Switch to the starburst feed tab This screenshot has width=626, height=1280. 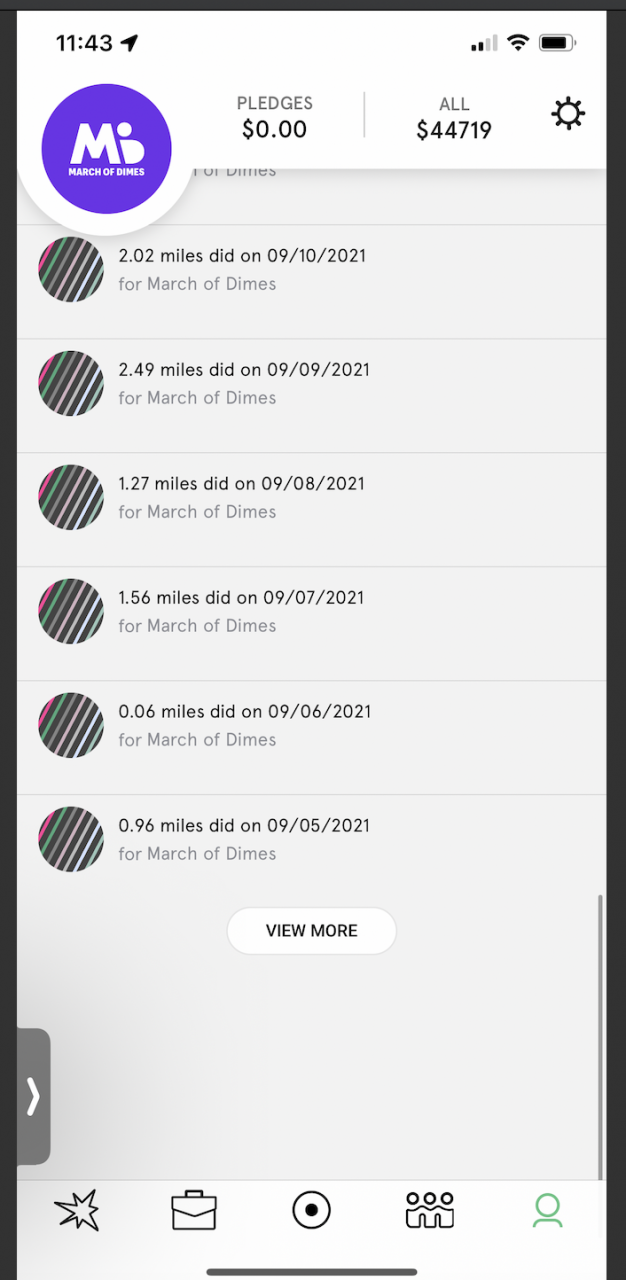(76, 1211)
